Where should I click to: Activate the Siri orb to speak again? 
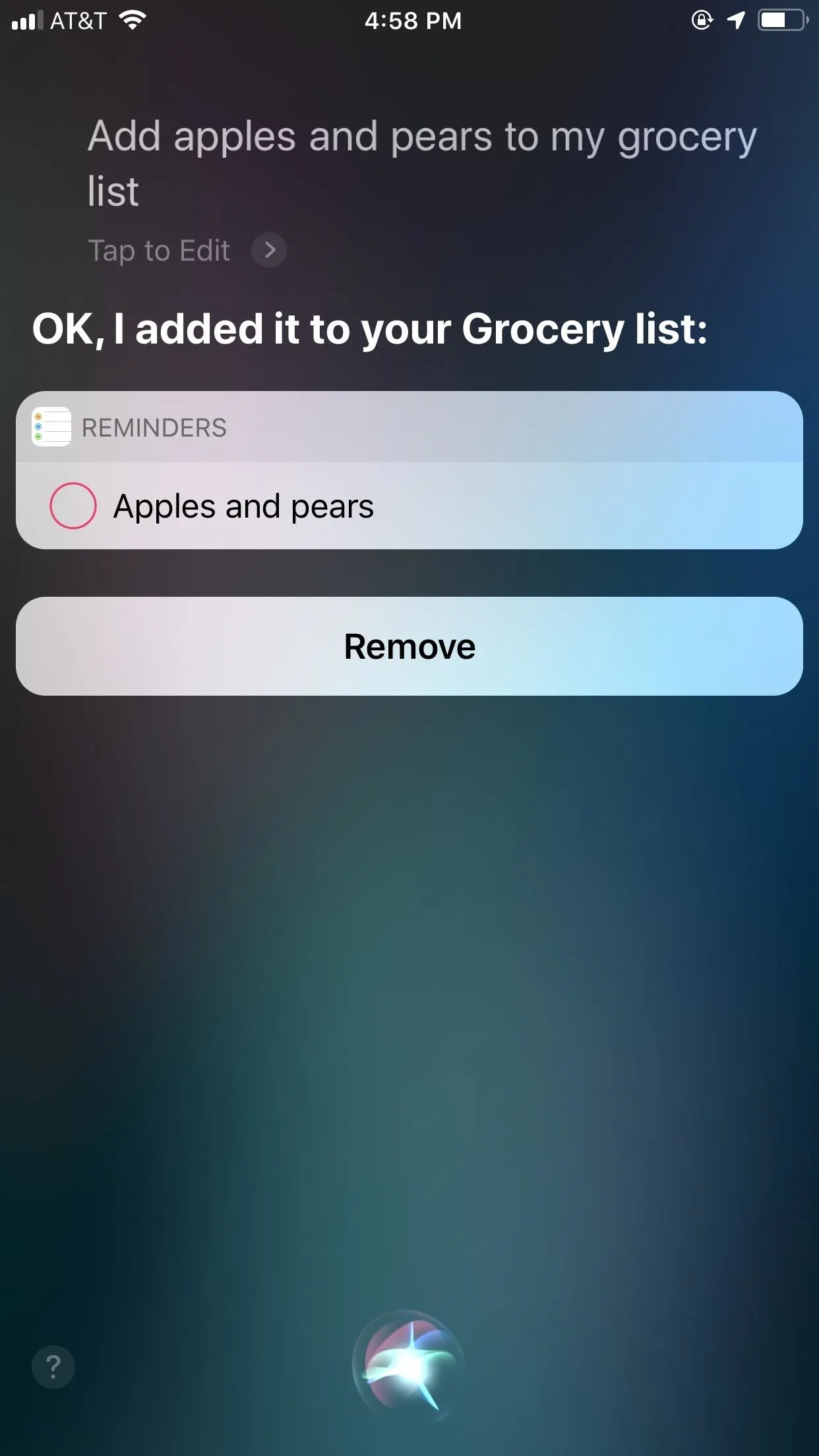coord(409,1366)
